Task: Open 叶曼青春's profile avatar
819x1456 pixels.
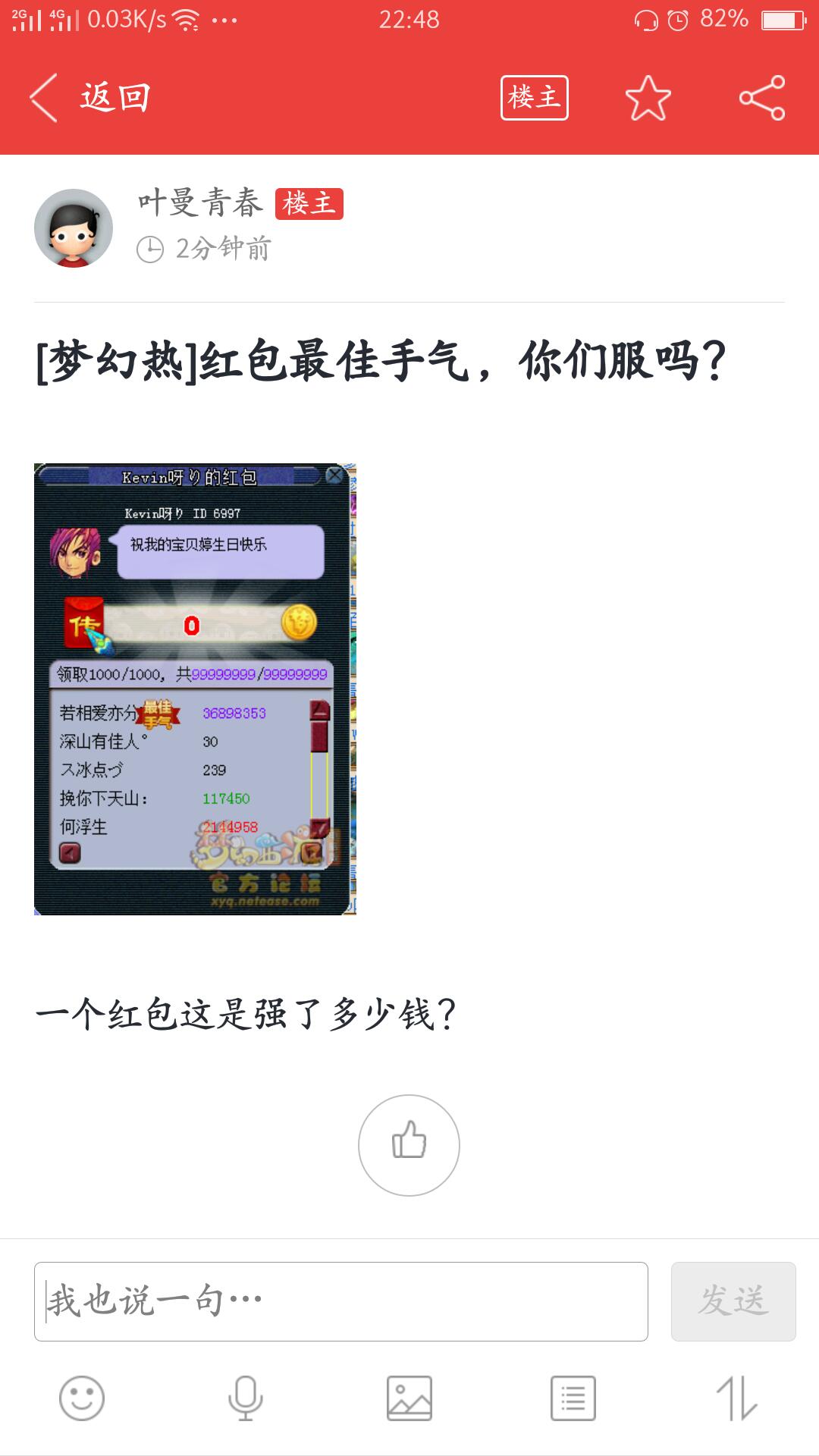Action: [x=74, y=228]
